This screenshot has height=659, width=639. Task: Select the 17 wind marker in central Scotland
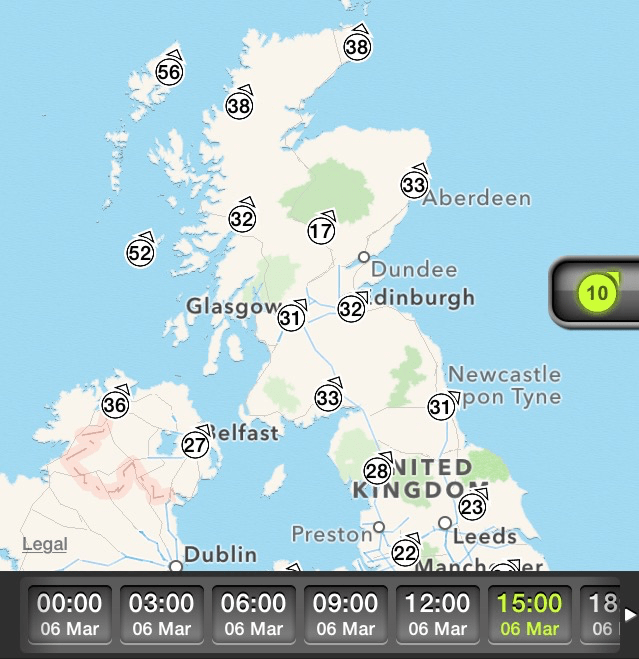tap(320, 232)
